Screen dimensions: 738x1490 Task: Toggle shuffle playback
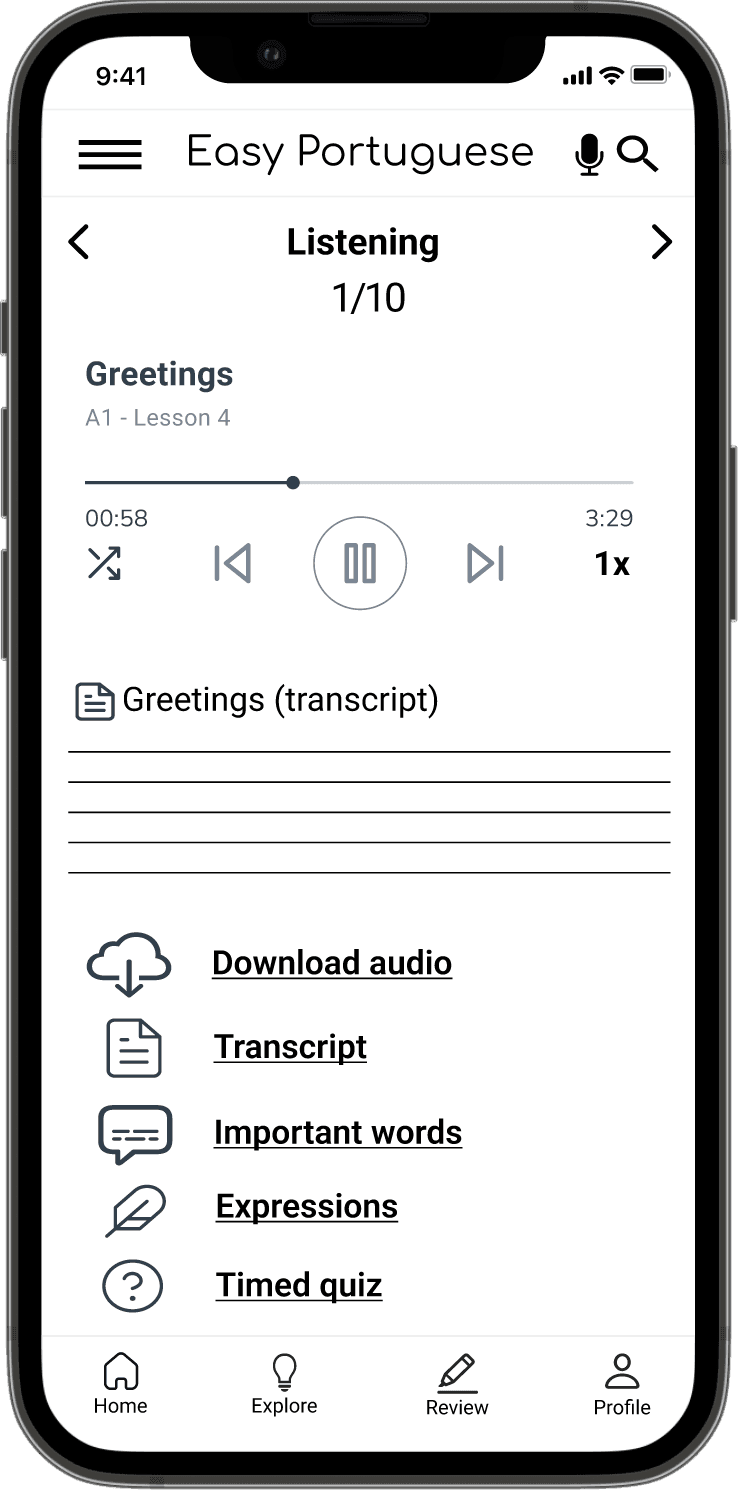click(x=104, y=564)
